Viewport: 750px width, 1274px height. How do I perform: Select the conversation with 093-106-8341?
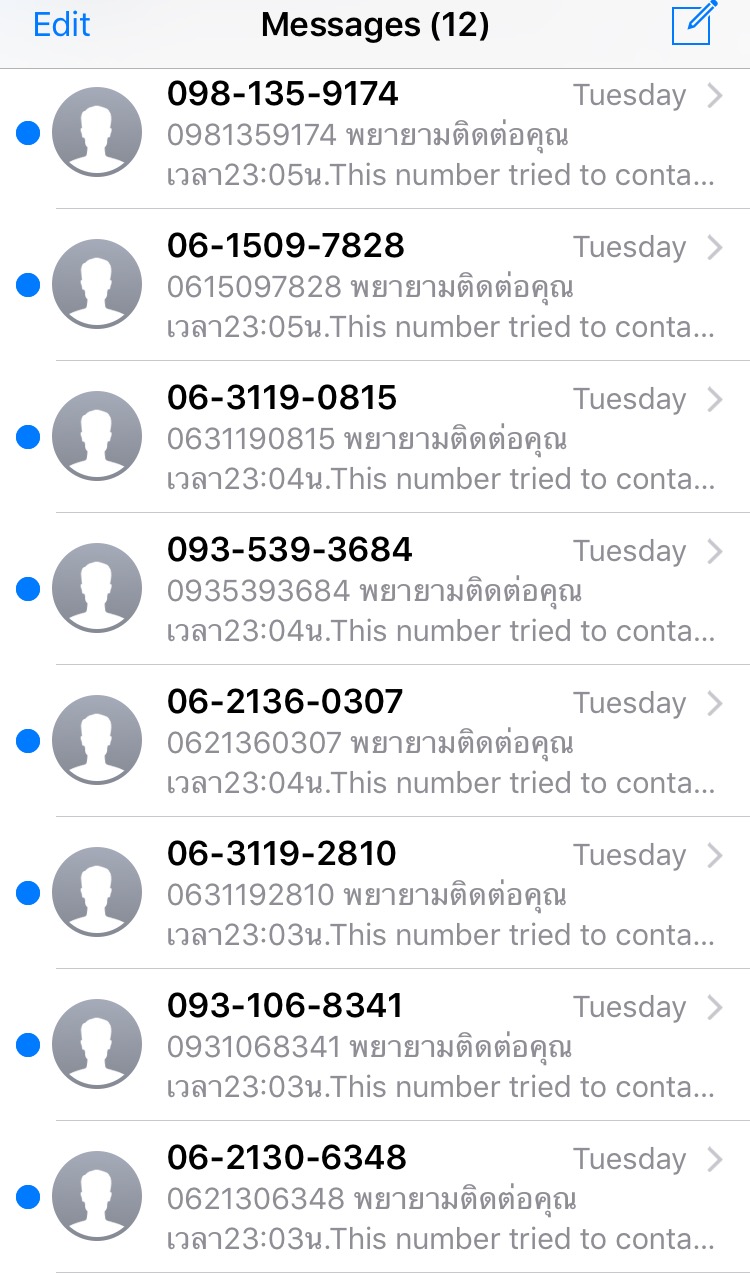tap(375, 1045)
